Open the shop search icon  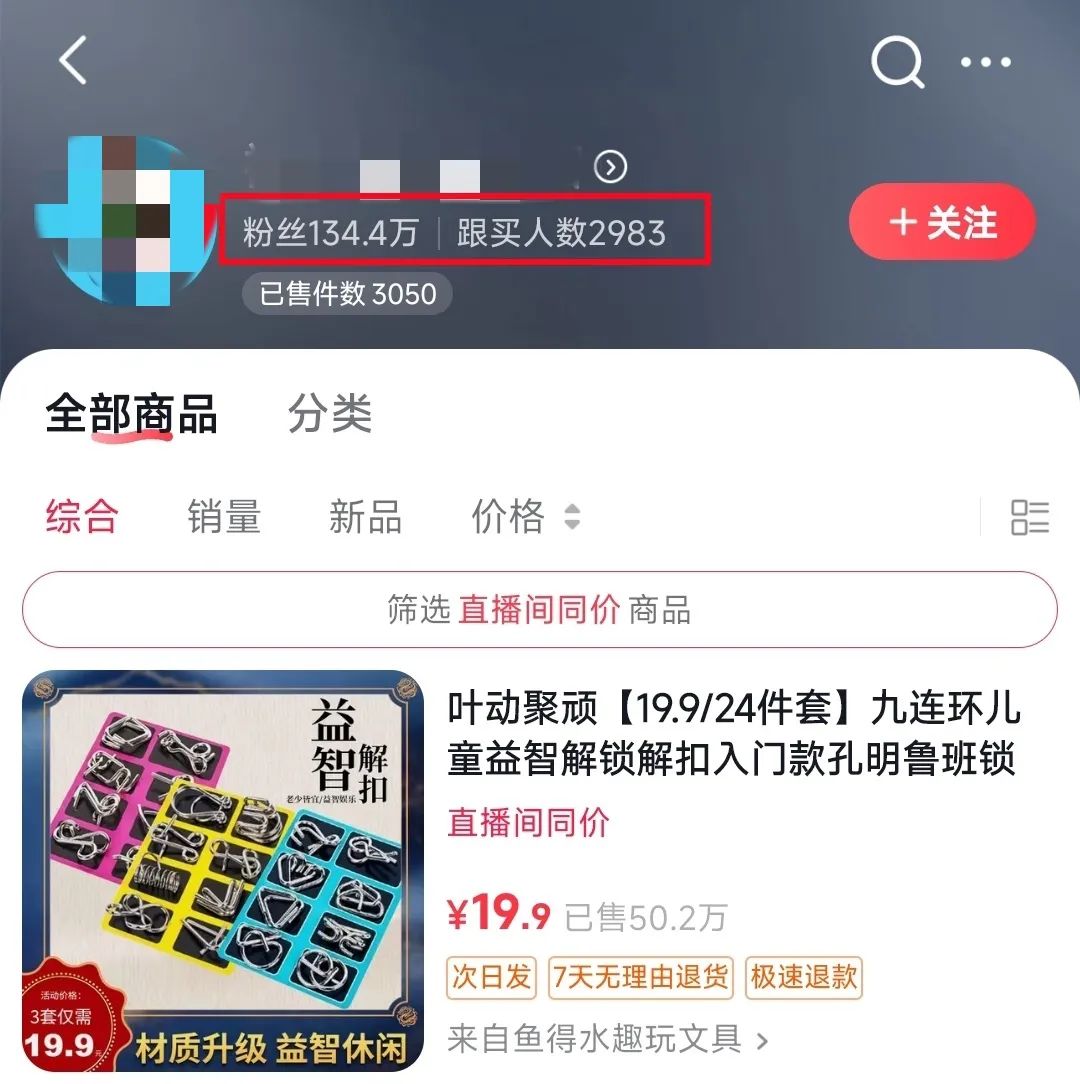897,63
